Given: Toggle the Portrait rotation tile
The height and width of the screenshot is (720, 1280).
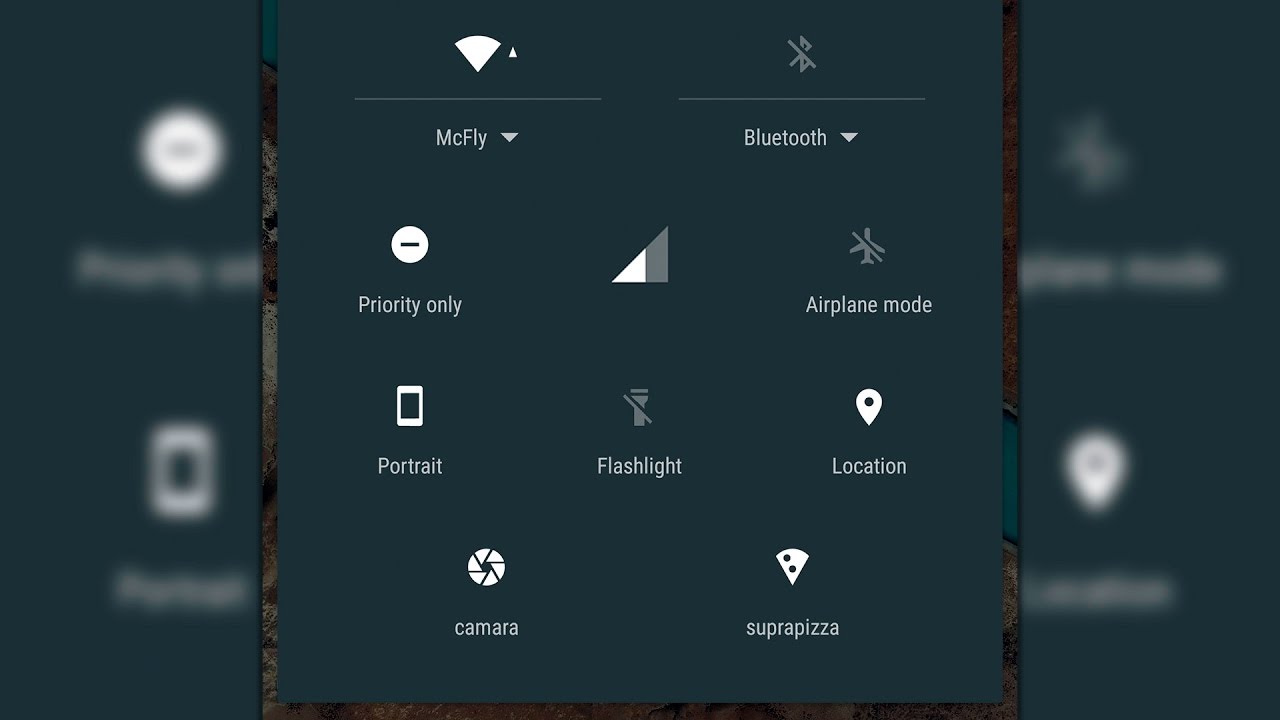Looking at the screenshot, I should (x=410, y=407).
